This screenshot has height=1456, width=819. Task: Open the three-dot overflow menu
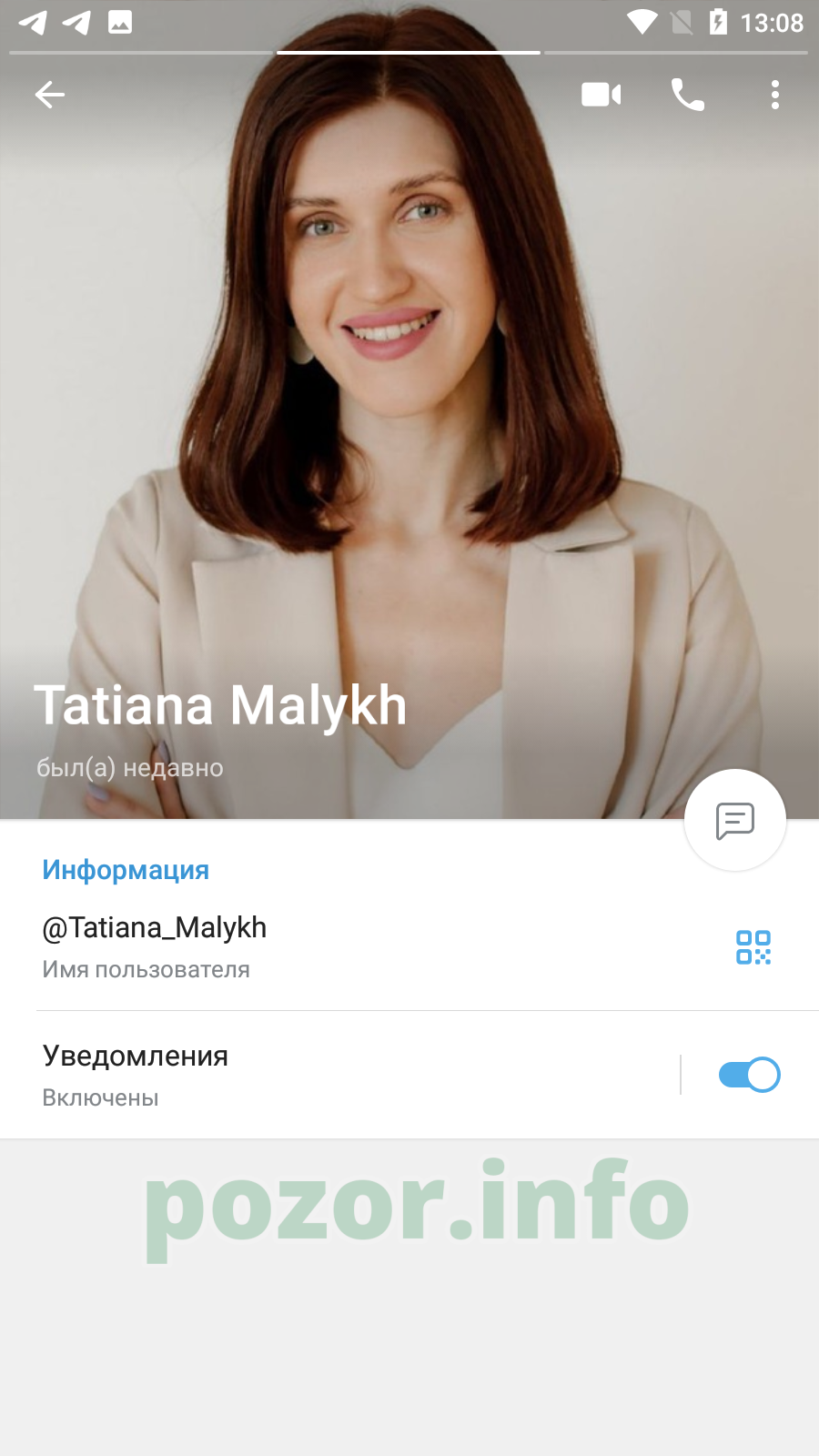click(775, 95)
